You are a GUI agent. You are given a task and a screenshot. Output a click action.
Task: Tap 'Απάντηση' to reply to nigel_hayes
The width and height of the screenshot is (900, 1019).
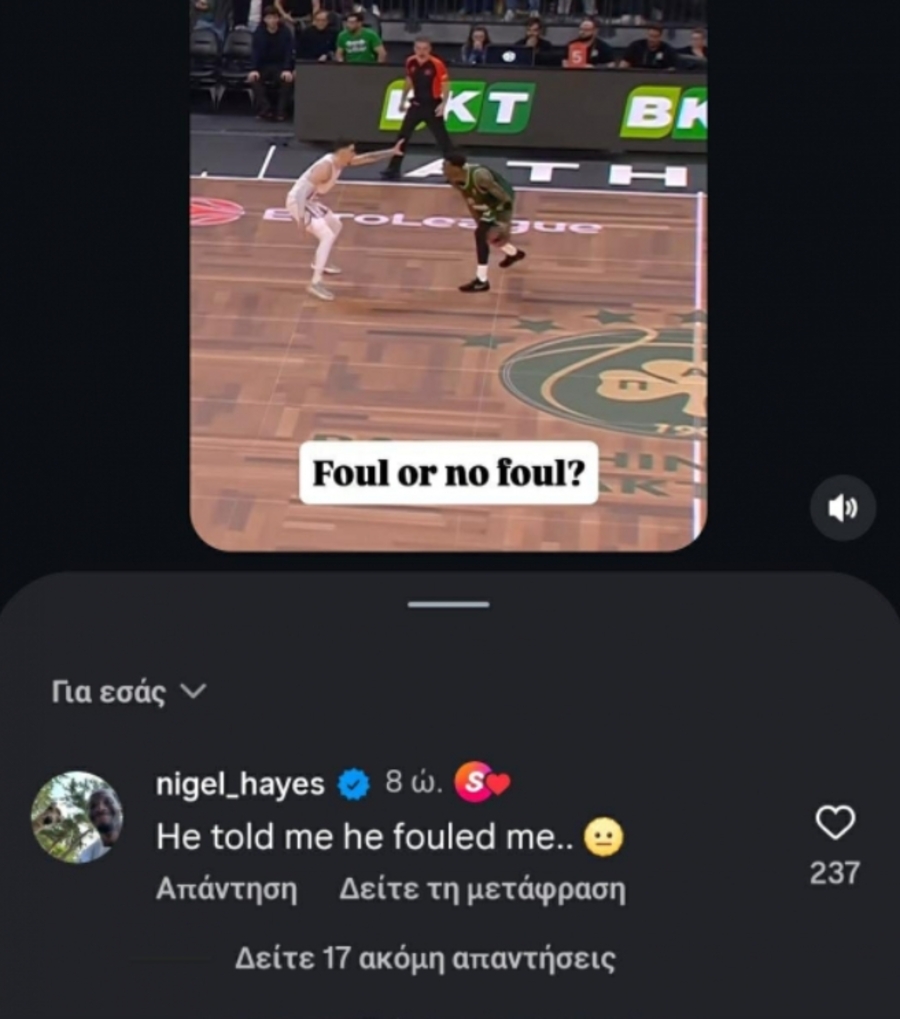[226, 889]
